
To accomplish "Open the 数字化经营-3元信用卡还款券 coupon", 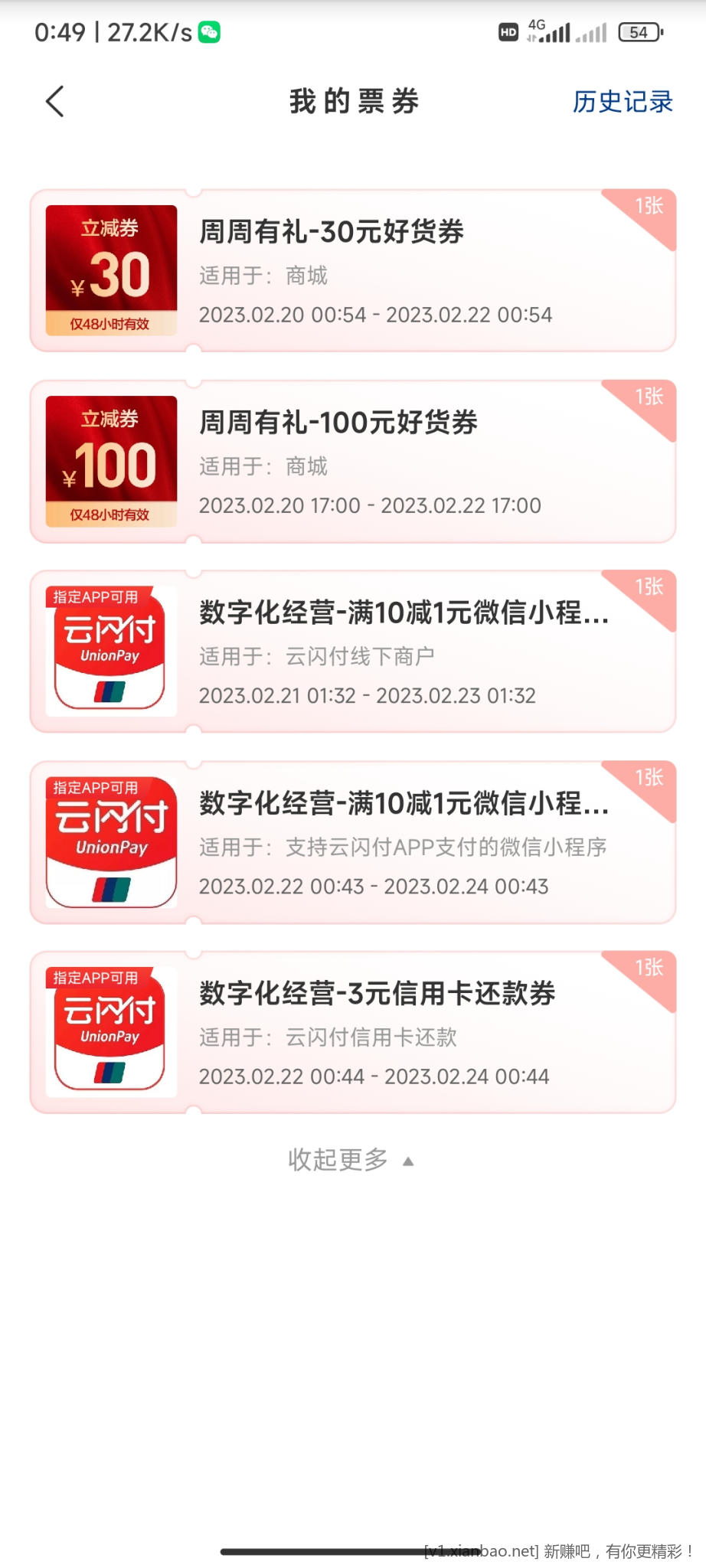I will [x=352, y=1032].
